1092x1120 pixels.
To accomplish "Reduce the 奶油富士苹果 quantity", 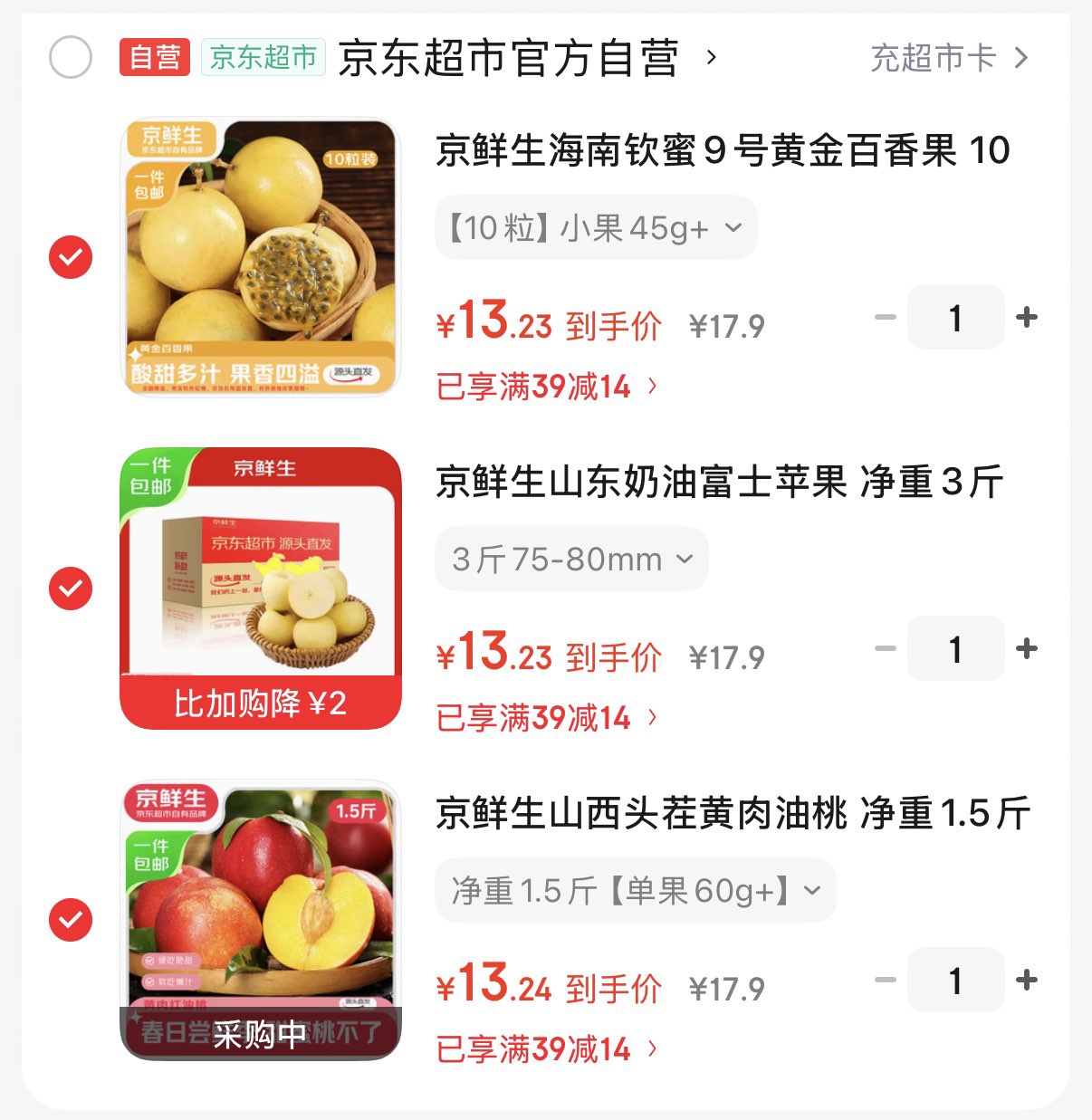I will point(886,649).
